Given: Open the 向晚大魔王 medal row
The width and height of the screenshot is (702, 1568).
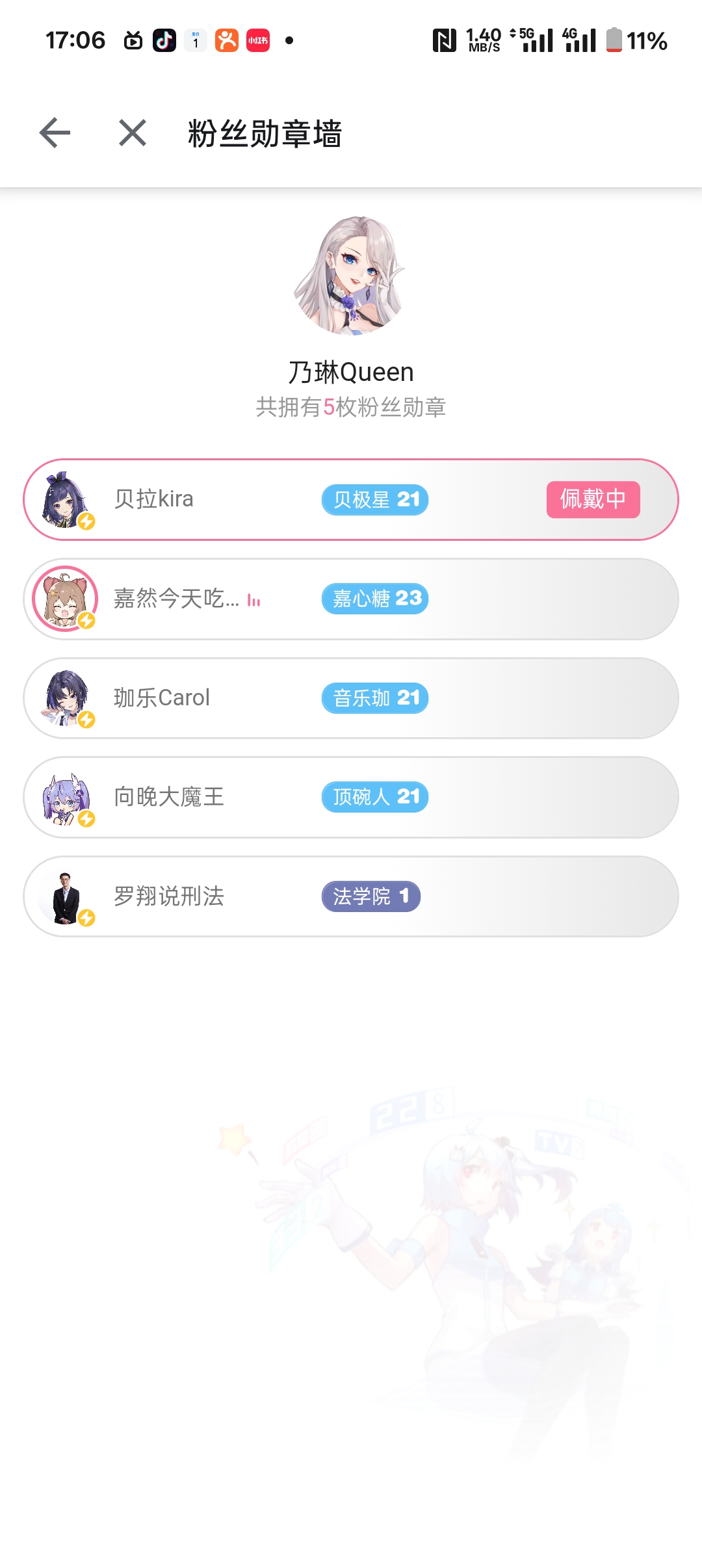Looking at the screenshot, I should click(x=351, y=797).
